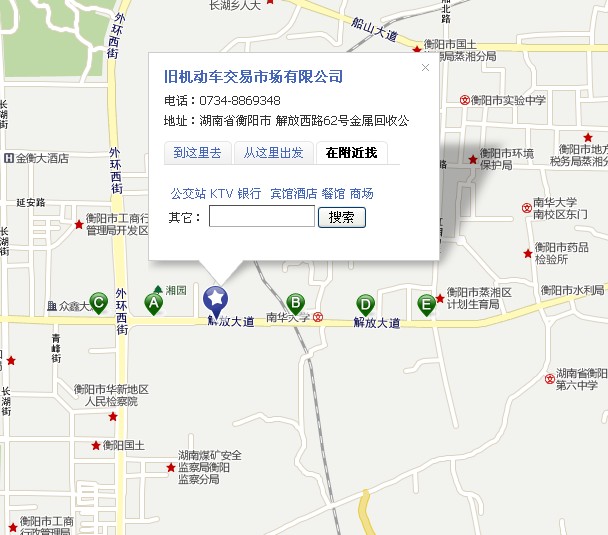Select map marker A
Screen dimensions: 608x535
(x=154, y=301)
